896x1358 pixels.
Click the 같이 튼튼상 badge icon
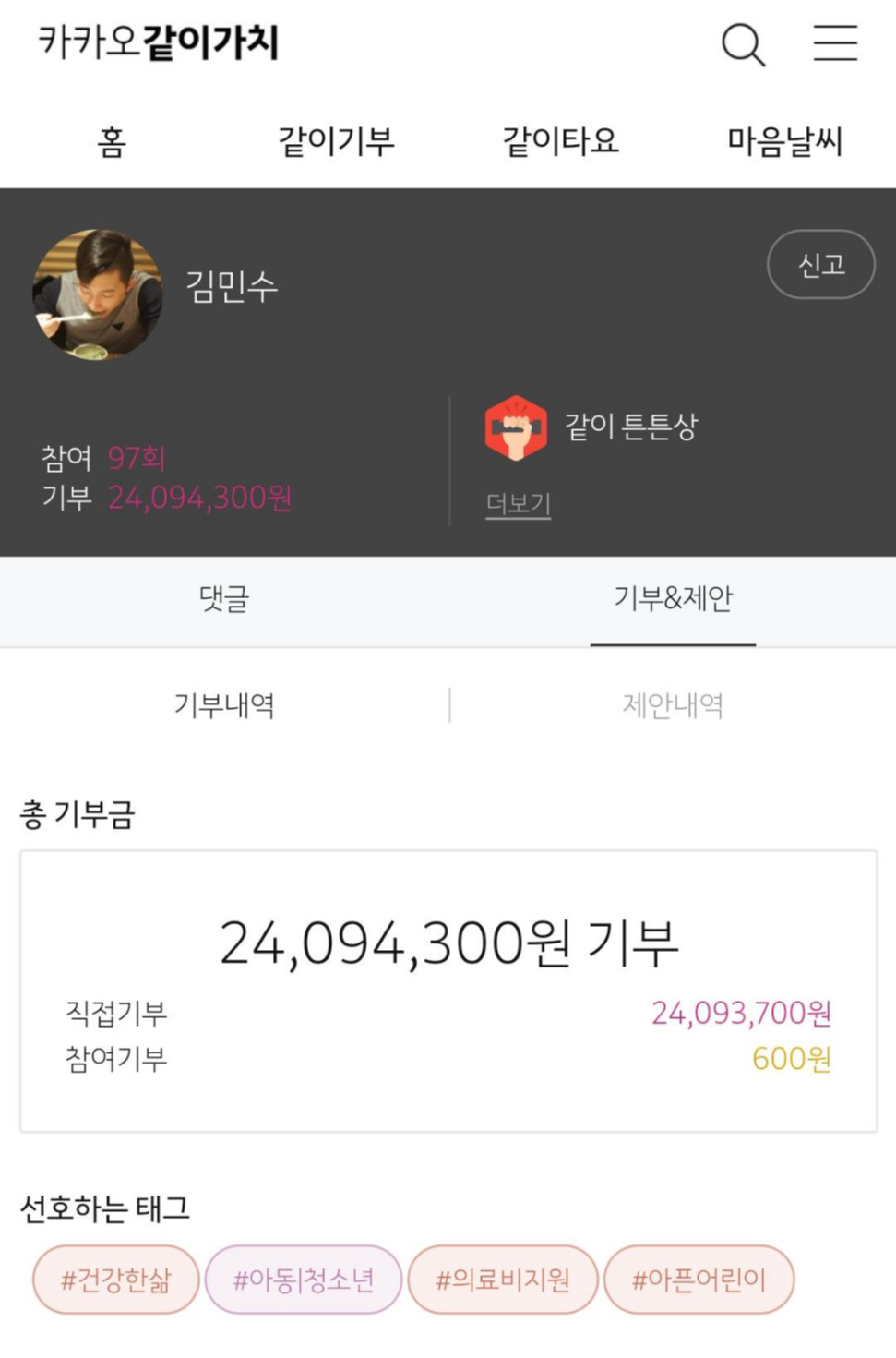pyautogui.click(x=516, y=427)
